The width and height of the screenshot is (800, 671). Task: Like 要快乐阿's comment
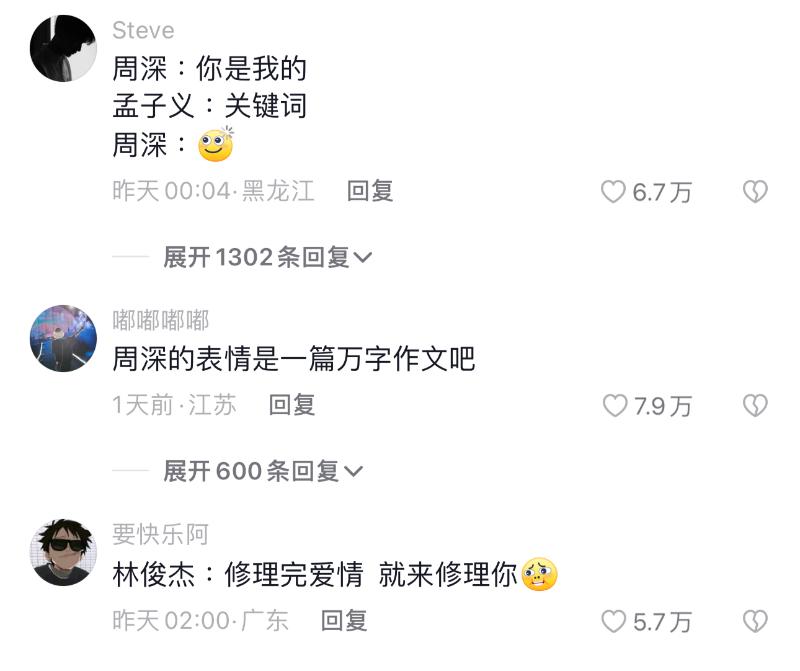tap(613, 622)
